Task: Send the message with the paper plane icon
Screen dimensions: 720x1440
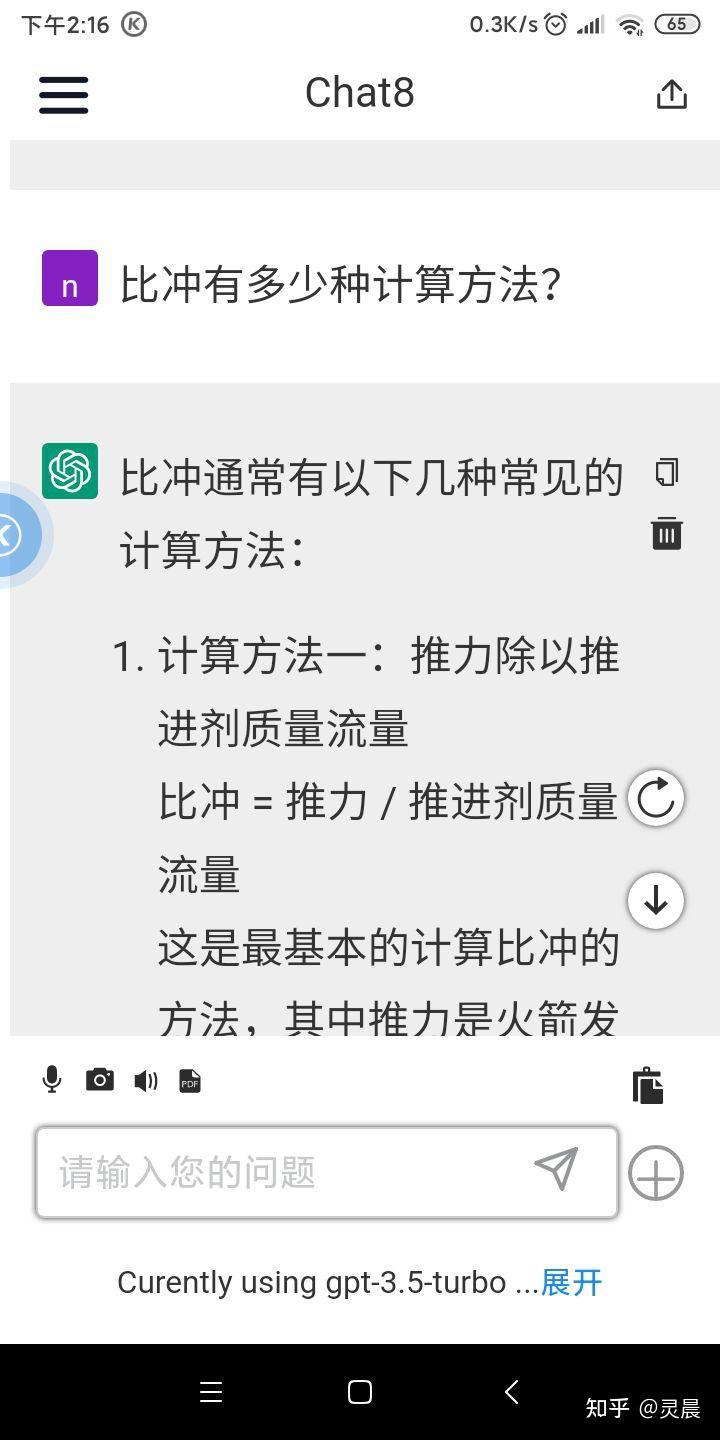Action: (556, 1170)
